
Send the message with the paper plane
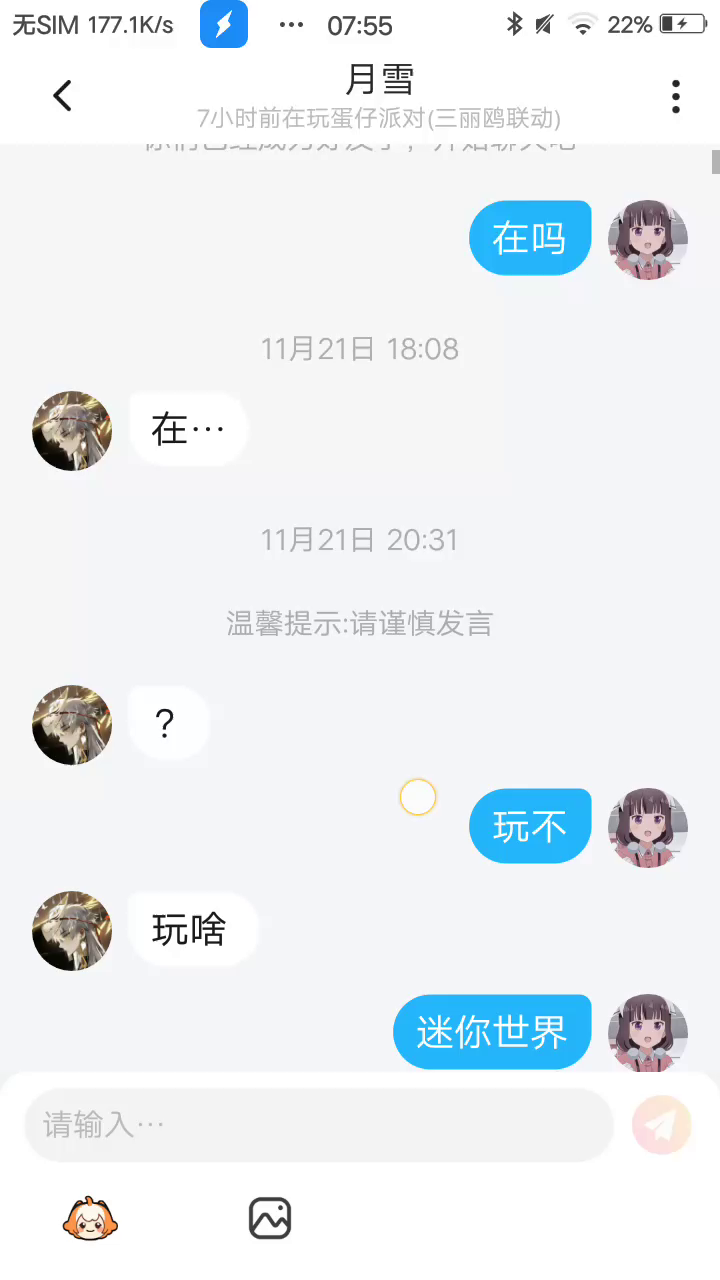(661, 1125)
